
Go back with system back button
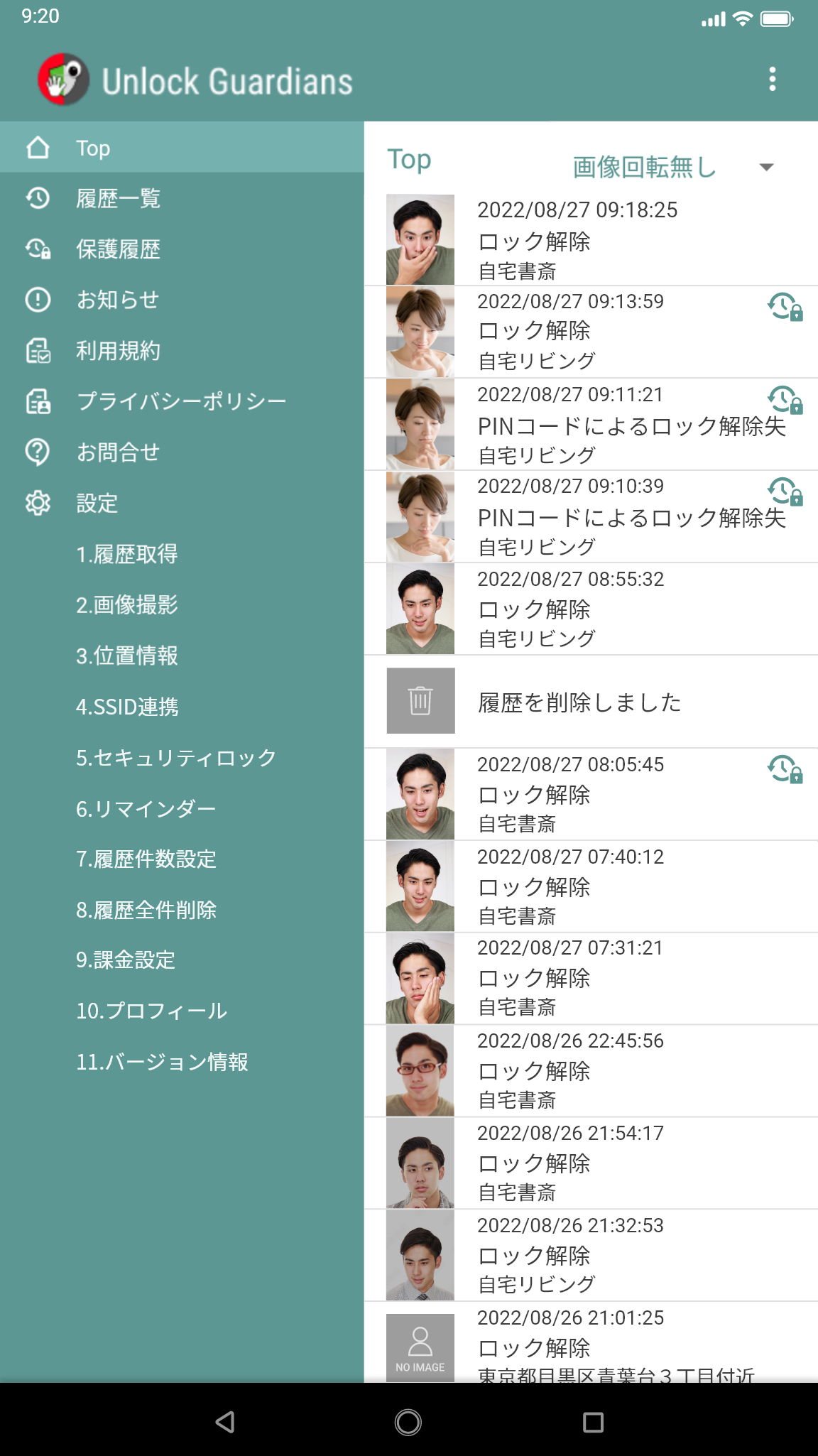coord(225,1422)
